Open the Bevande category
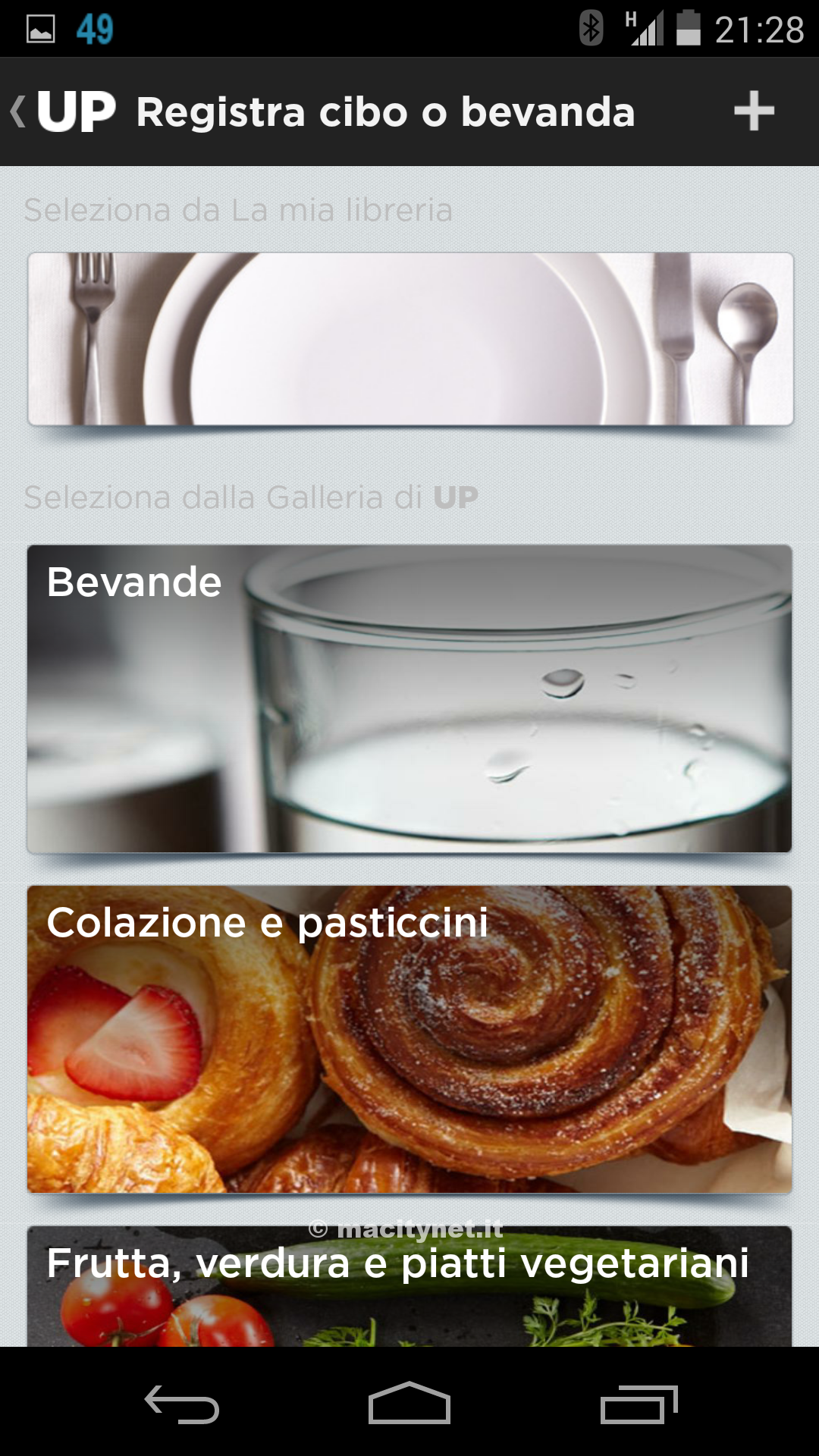The width and height of the screenshot is (819, 1456). click(x=409, y=698)
